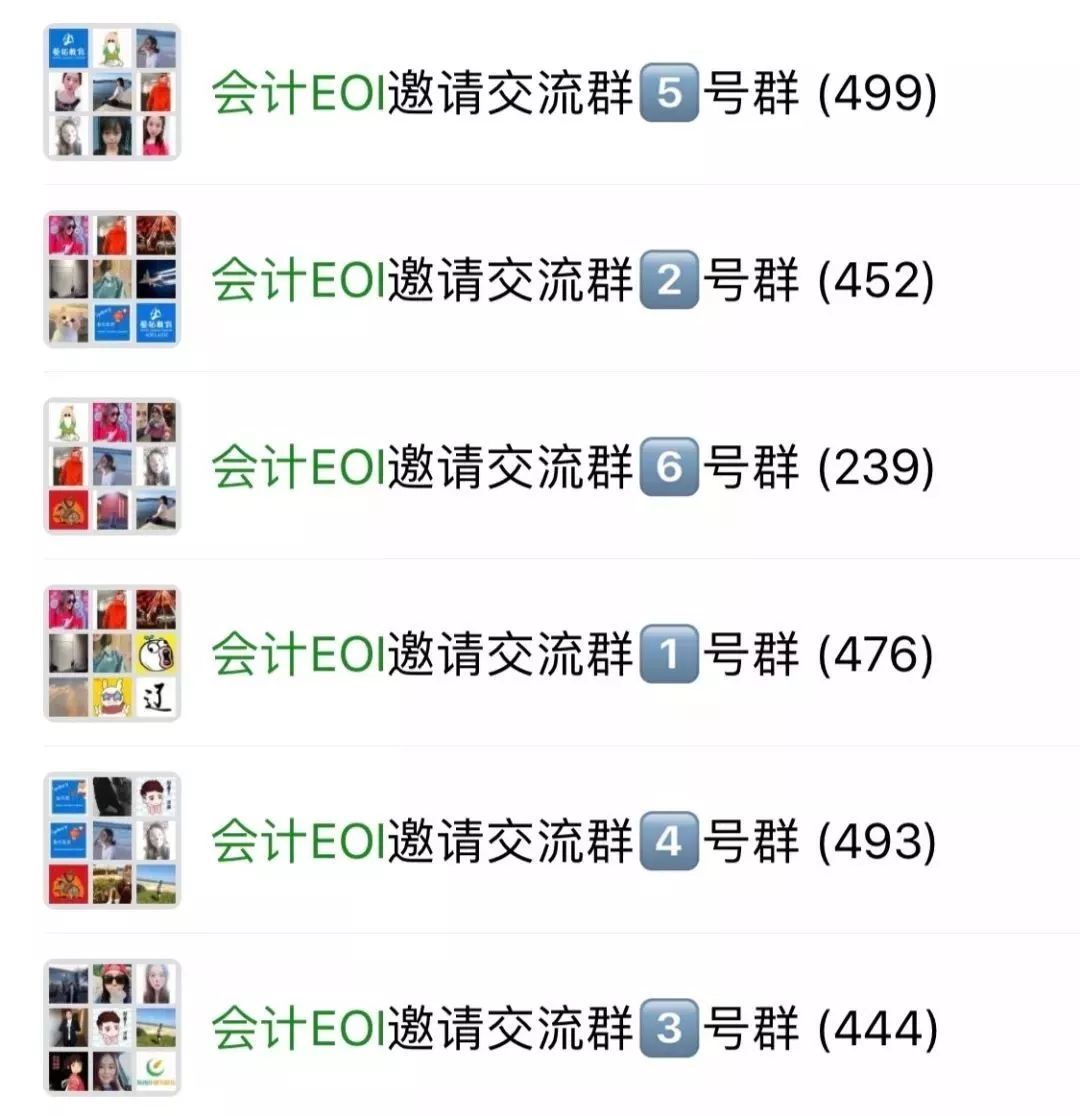The height and width of the screenshot is (1116, 1080).
Task: Open 会计EOI邀请交流群 5号群 (499)
Action: tap(573, 95)
